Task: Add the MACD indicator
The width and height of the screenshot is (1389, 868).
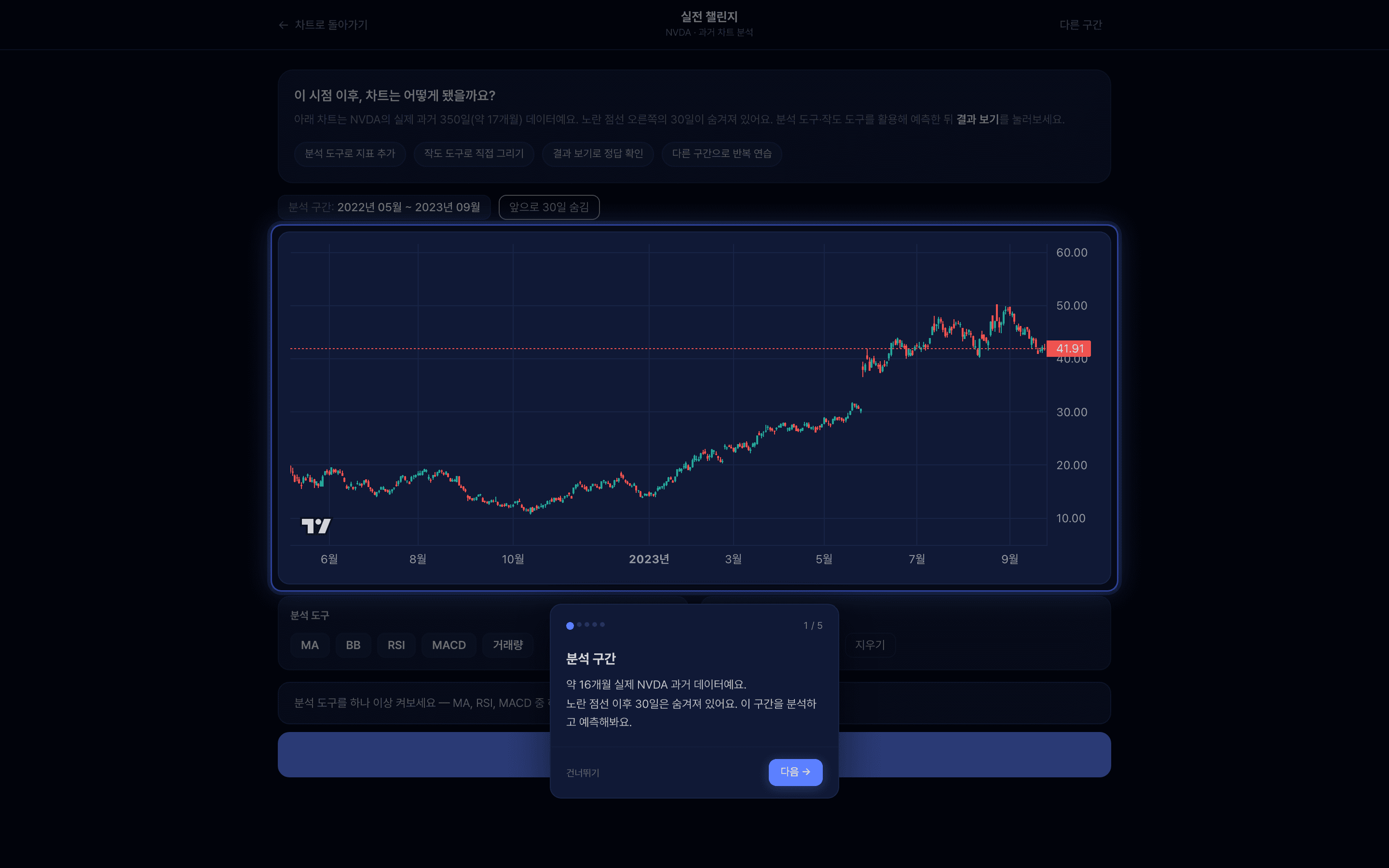Action: [449, 645]
